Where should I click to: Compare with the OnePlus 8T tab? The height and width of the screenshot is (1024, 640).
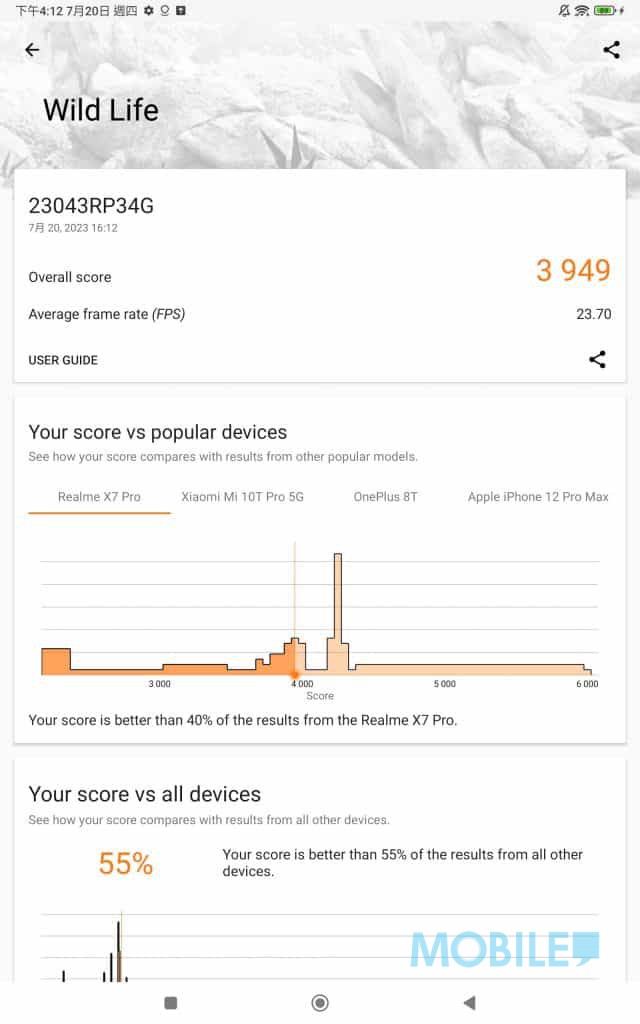pyautogui.click(x=385, y=497)
